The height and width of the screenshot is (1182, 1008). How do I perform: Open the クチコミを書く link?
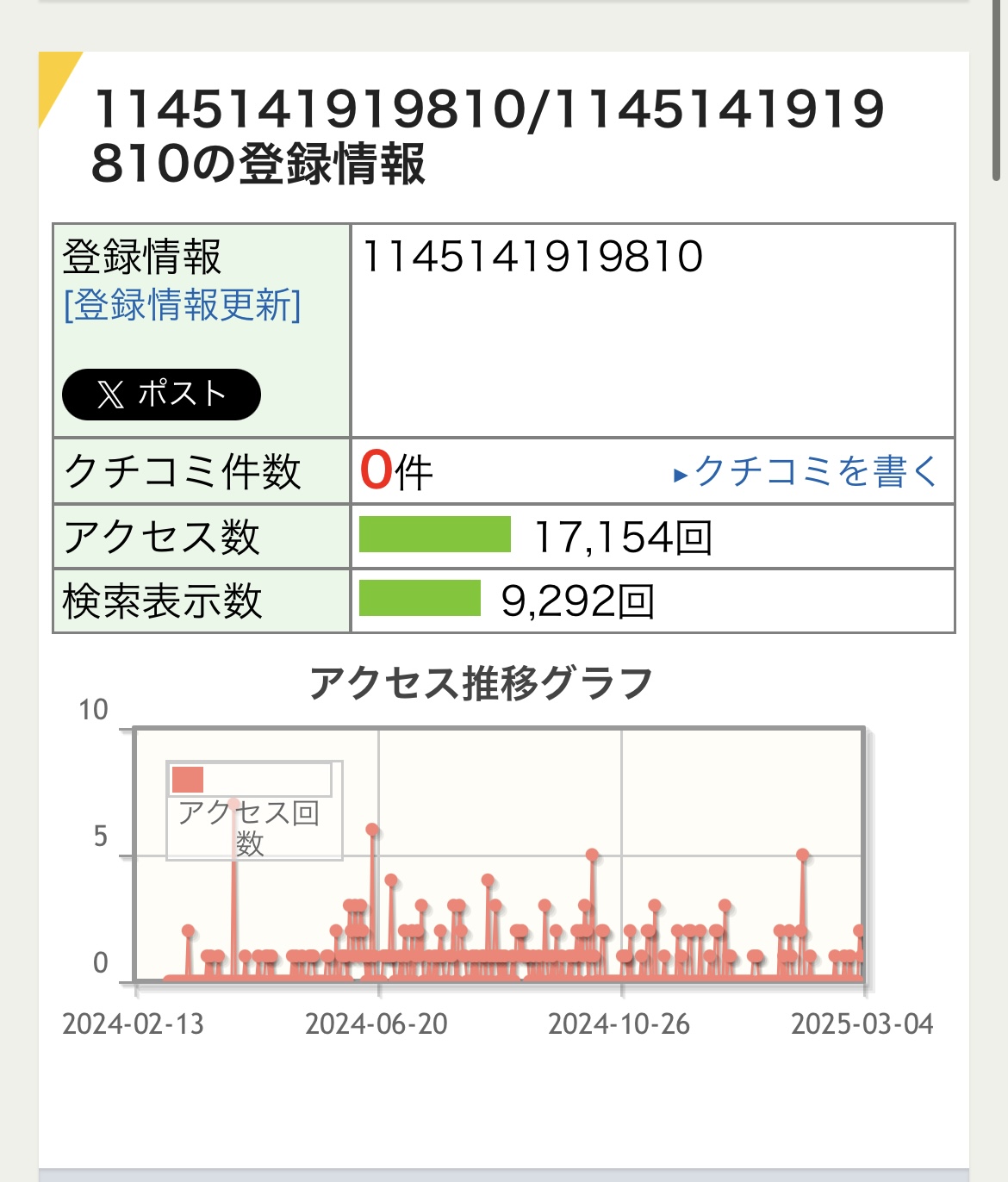[806, 472]
